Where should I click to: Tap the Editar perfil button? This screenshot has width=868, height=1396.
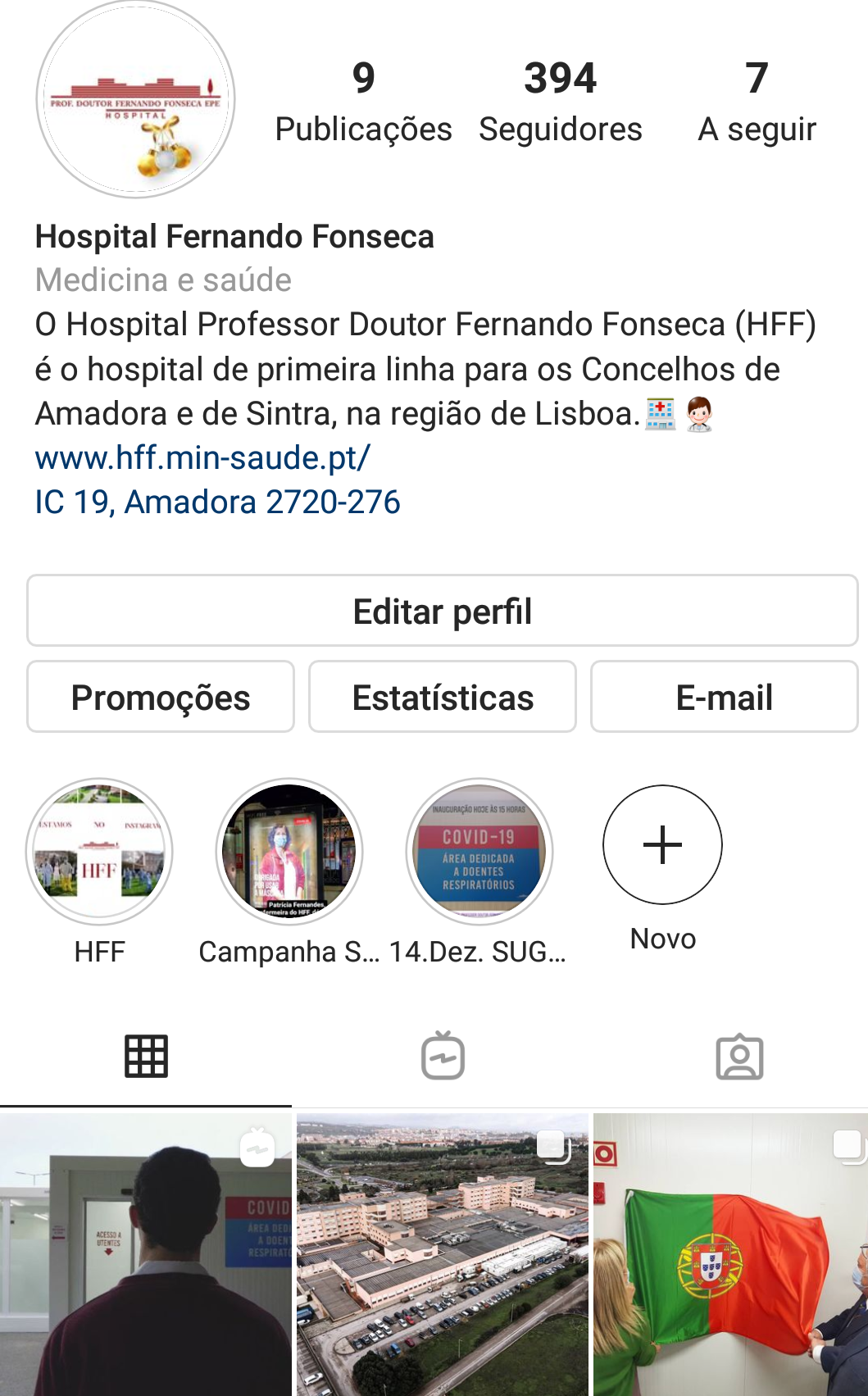point(443,611)
